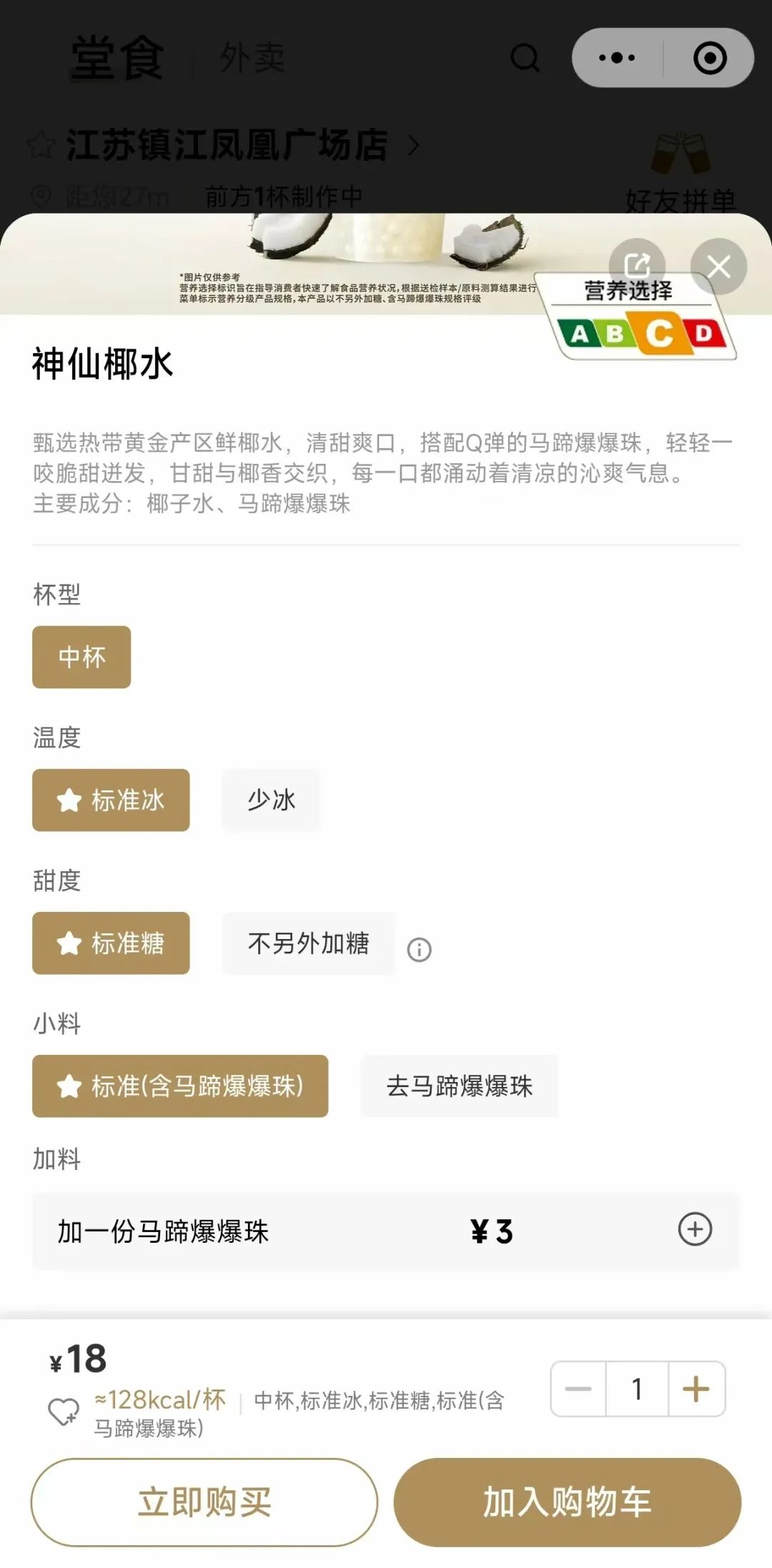Tap 加入购物车 to add to cart
Image resolution: width=772 pixels, height=1568 pixels.
(x=567, y=1502)
